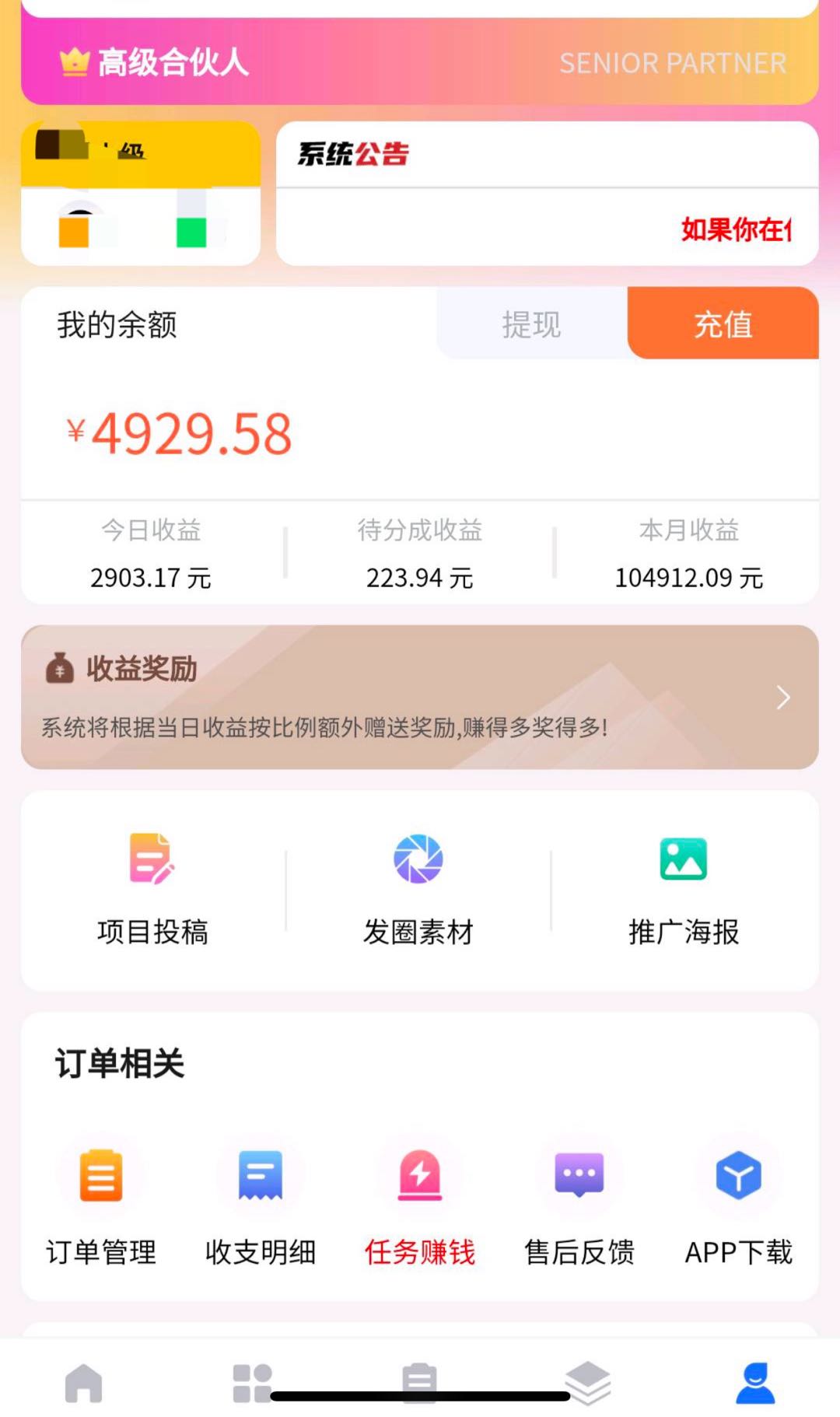Tap the 高级合伙人 senior partner banner

420,62
